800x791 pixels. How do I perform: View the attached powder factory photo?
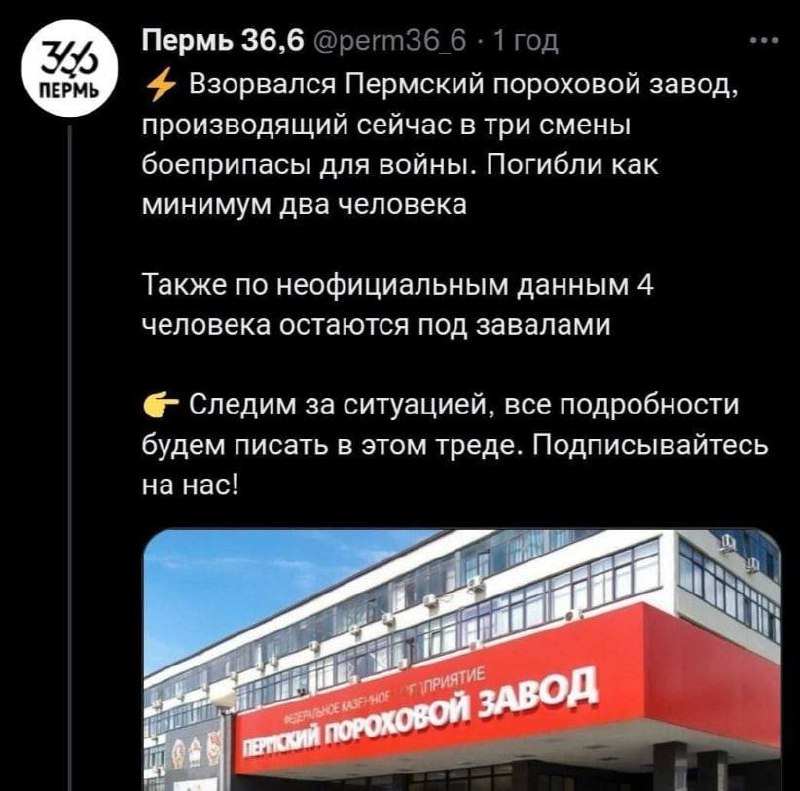(x=461, y=660)
